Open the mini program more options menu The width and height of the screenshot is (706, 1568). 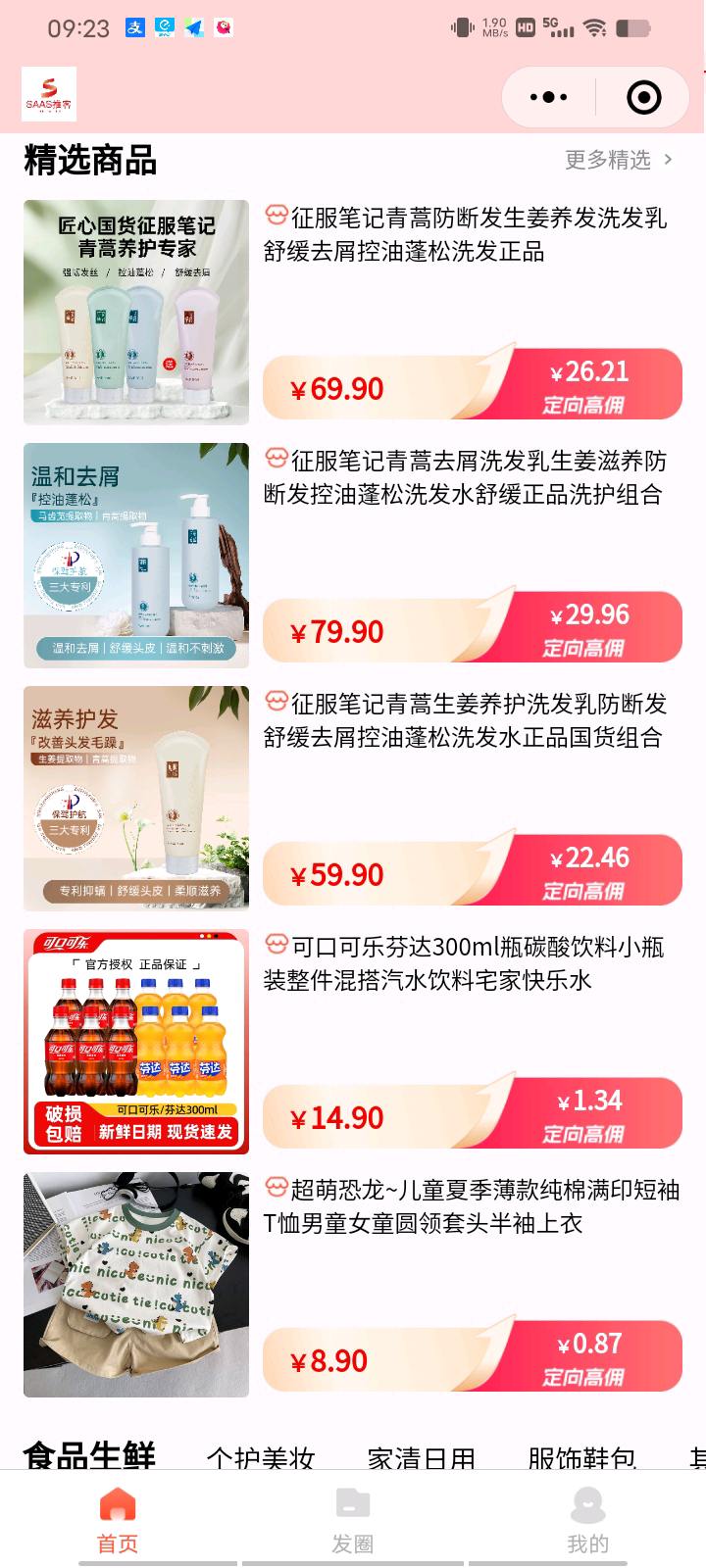coord(548,97)
